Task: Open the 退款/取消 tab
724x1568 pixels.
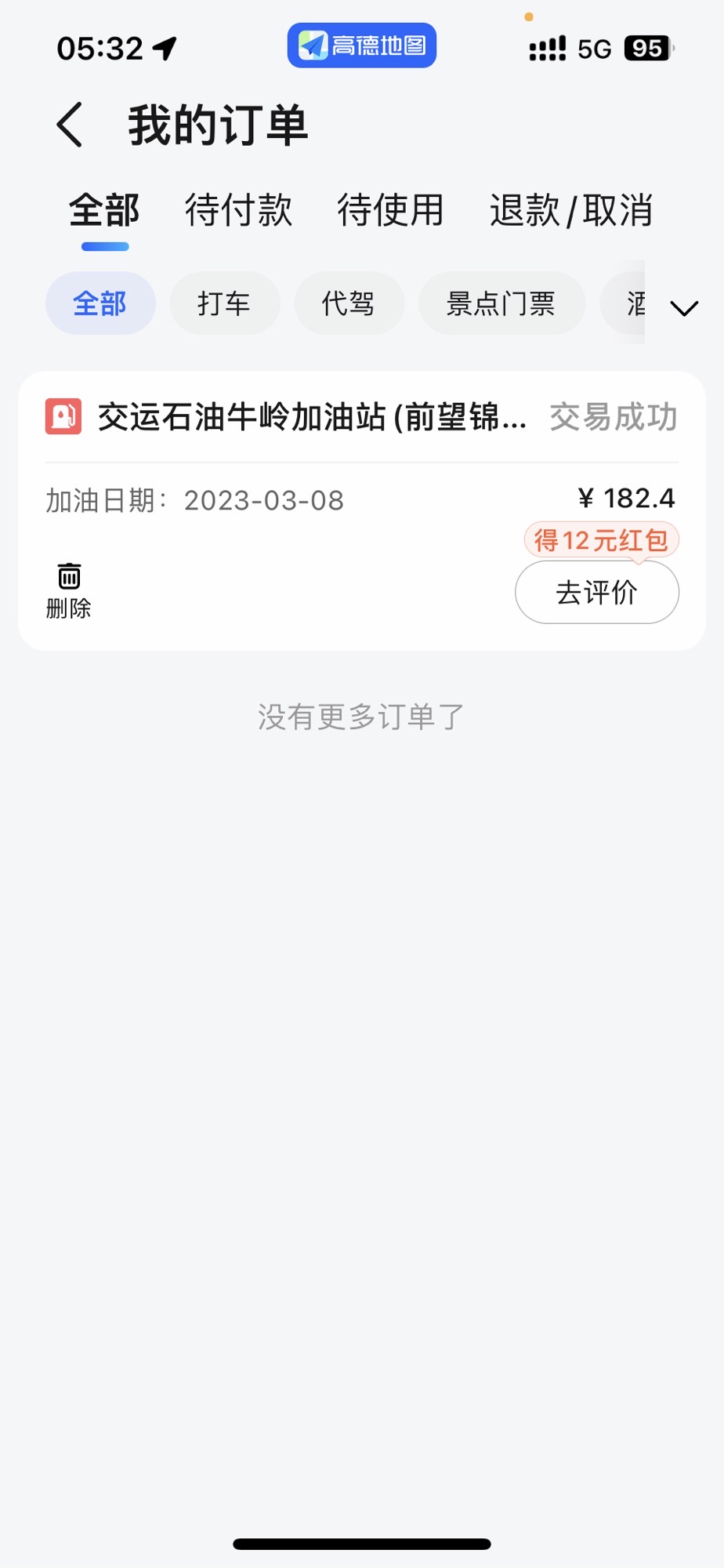Action: tap(571, 211)
